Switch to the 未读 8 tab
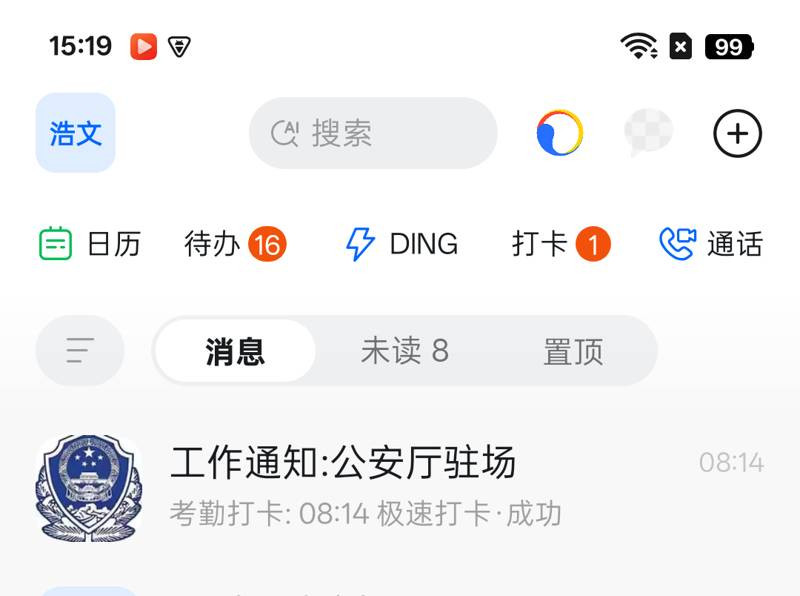This screenshot has width=800, height=596. (404, 351)
